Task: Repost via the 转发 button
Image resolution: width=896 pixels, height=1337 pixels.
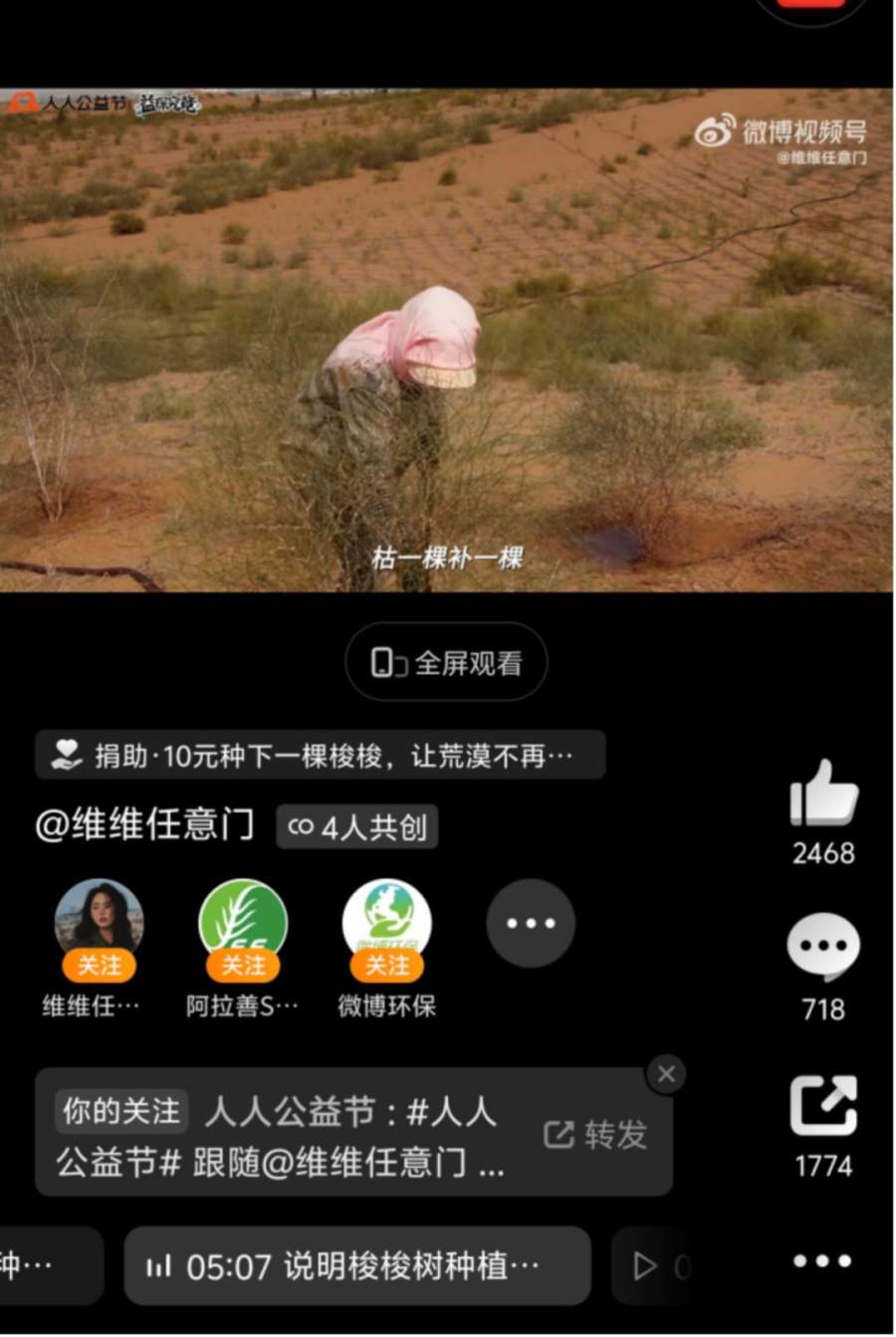Action: click(595, 1134)
